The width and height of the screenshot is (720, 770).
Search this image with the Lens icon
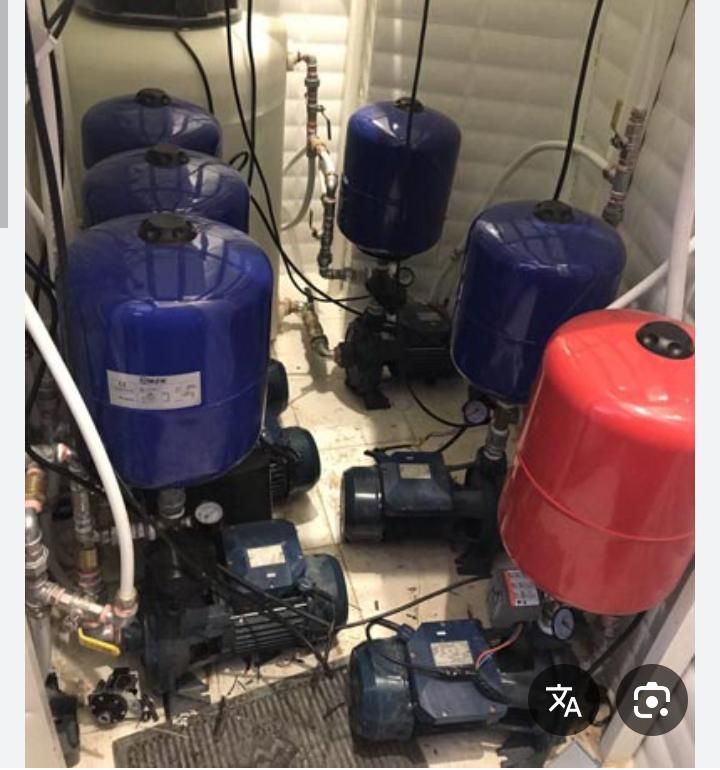pos(652,701)
